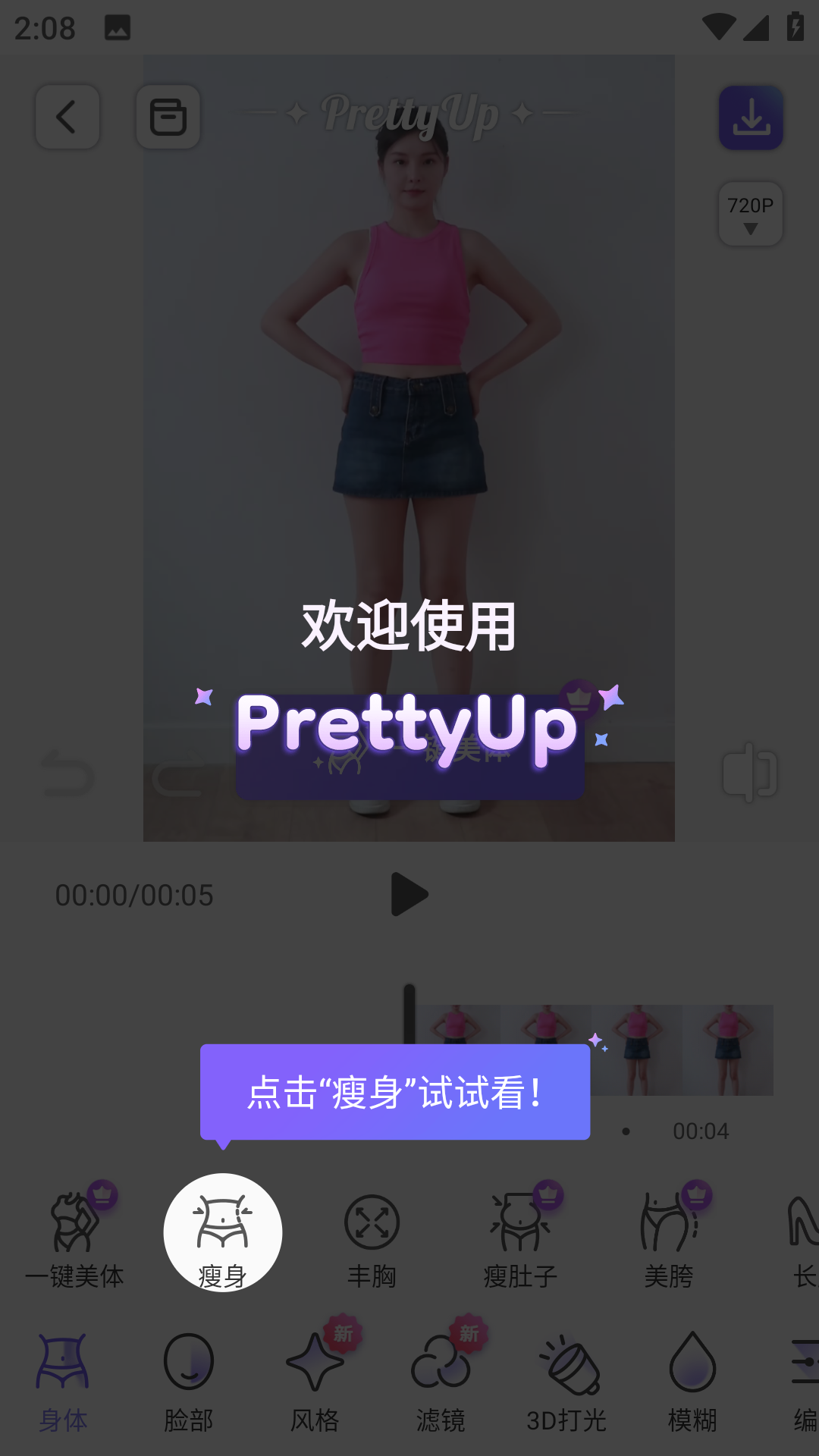The width and height of the screenshot is (819, 1456).
Task: Expand the 滤镜 filter options
Action: click(x=441, y=1380)
